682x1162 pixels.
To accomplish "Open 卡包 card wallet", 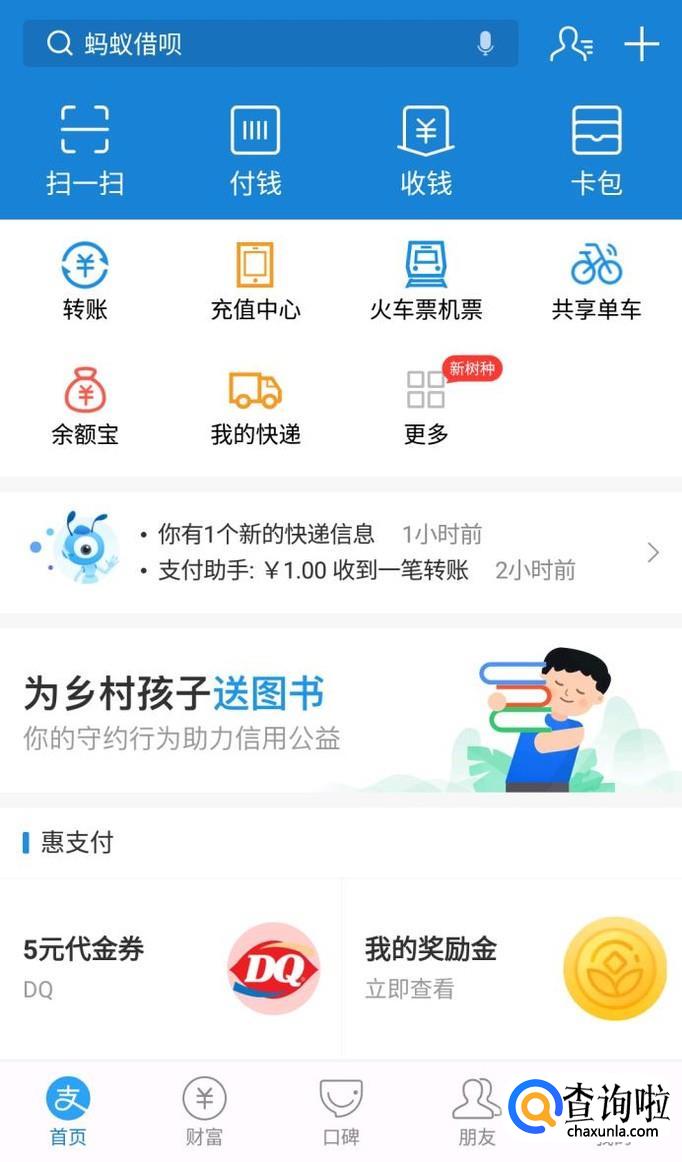I will pyautogui.click(x=597, y=150).
